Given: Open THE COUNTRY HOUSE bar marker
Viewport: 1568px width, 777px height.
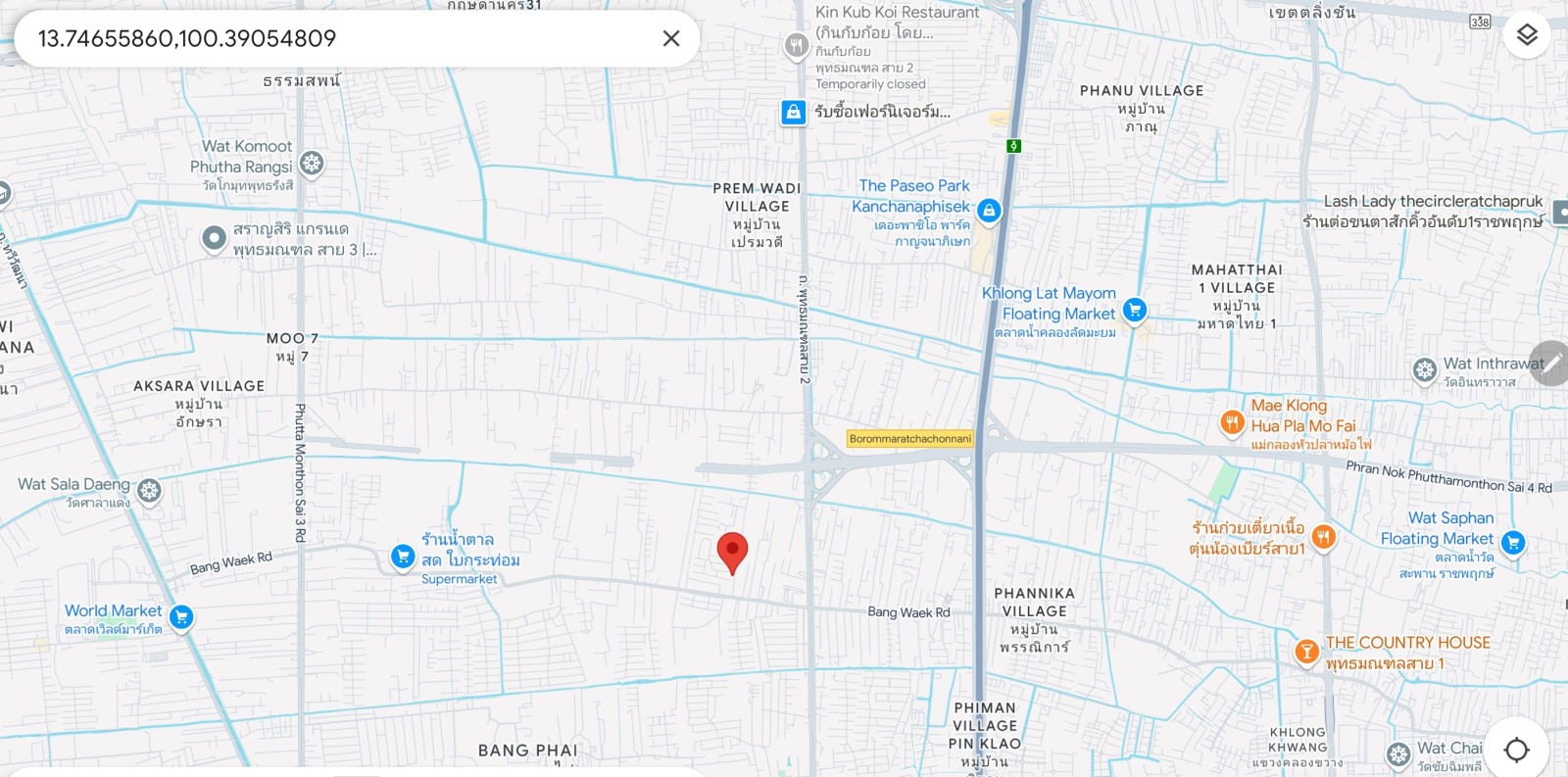Looking at the screenshot, I should [1306, 652].
